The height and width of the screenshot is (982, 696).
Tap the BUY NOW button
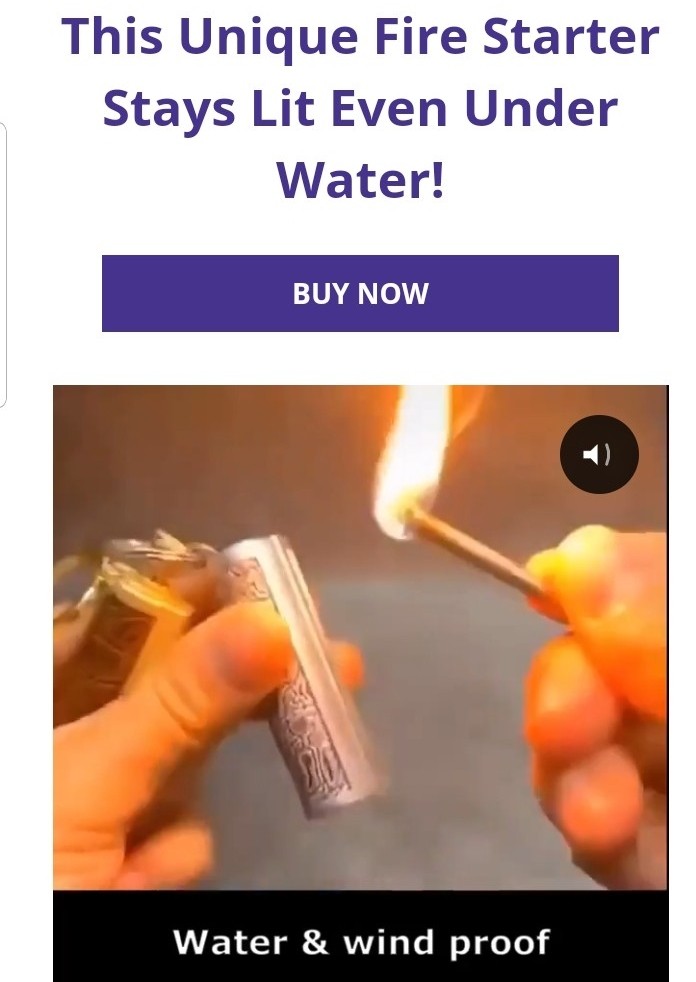tap(360, 293)
